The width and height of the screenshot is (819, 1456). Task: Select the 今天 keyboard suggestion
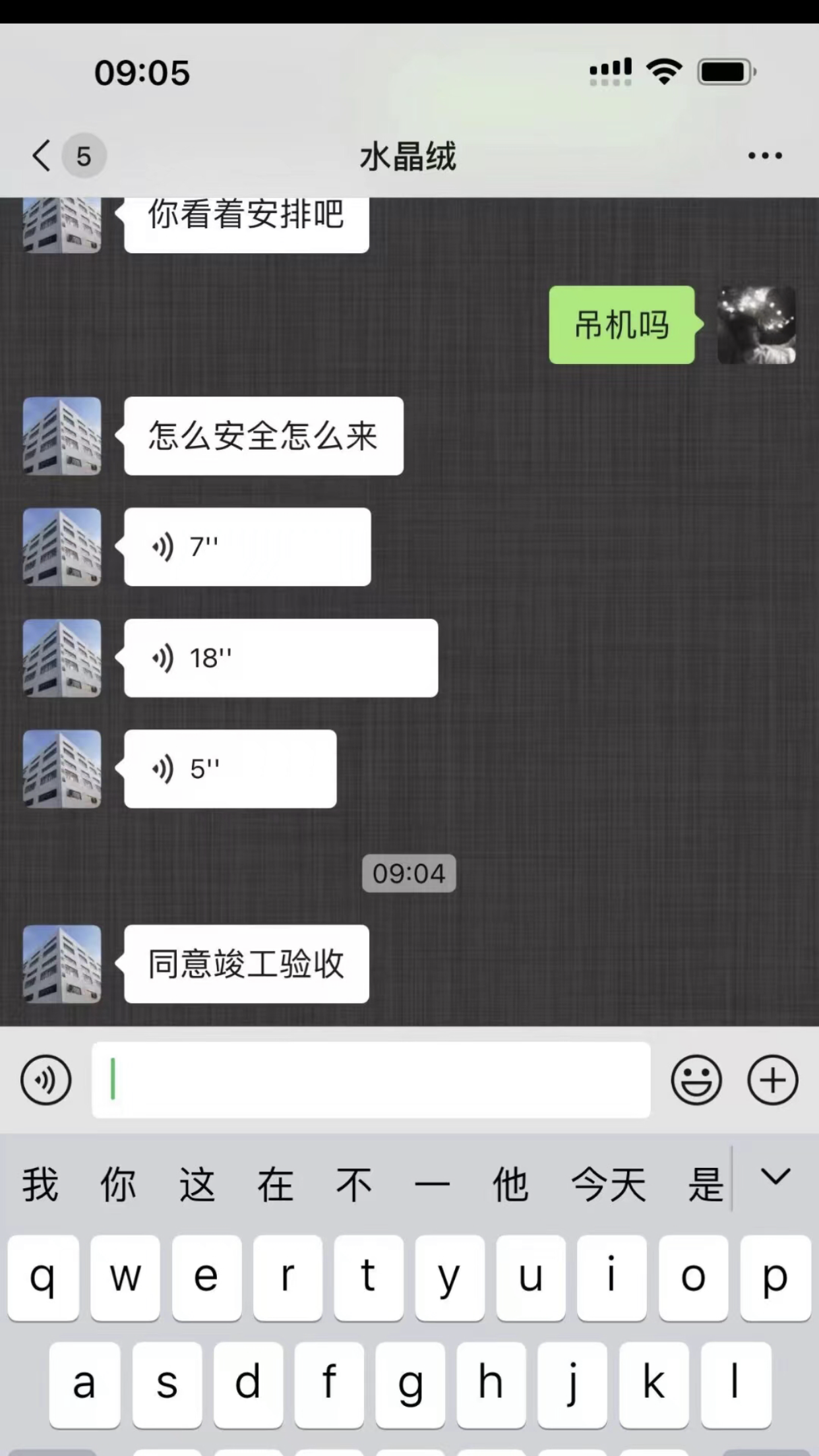coord(609,1185)
